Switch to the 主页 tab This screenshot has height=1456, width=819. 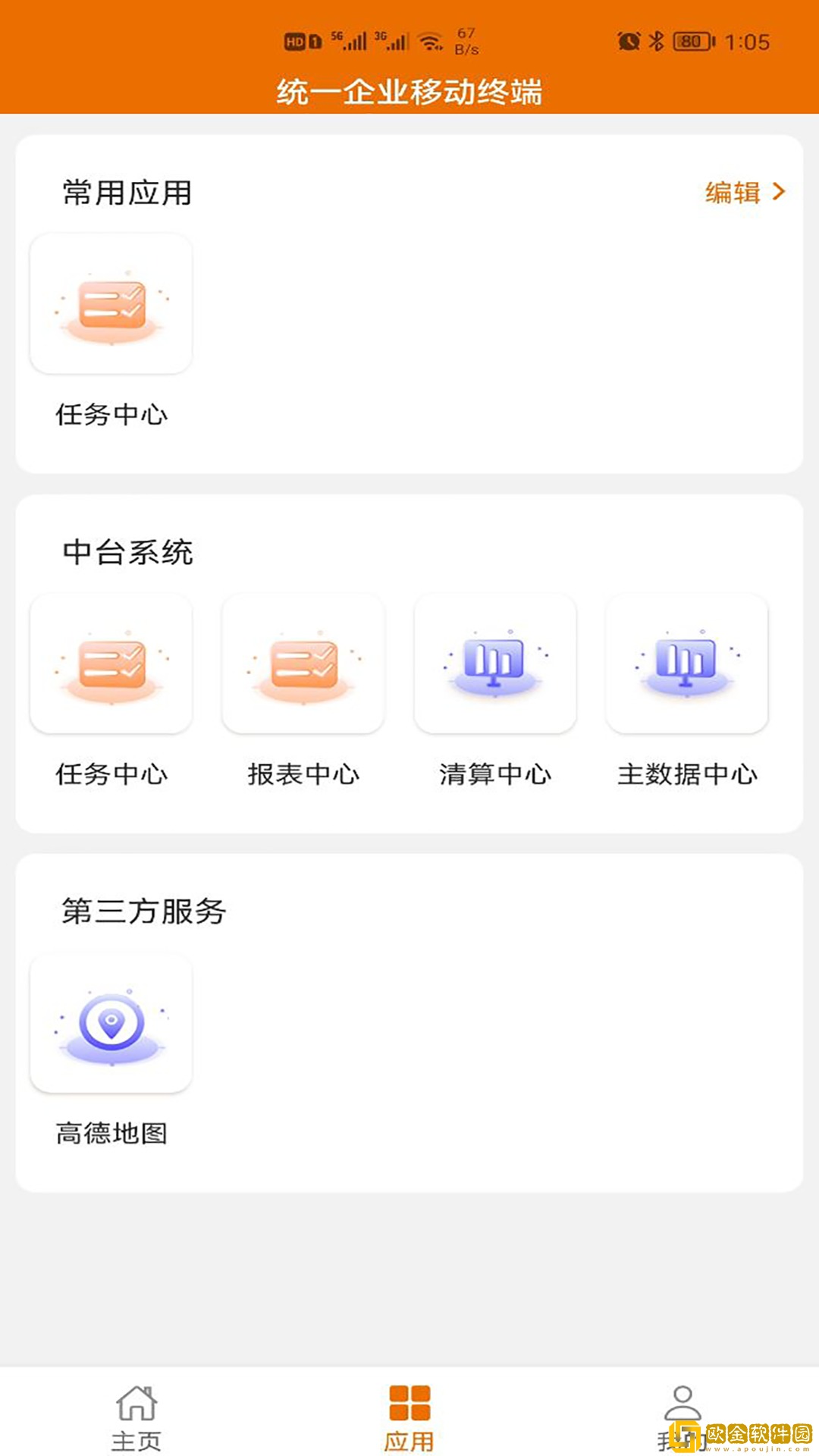coord(137,1439)
